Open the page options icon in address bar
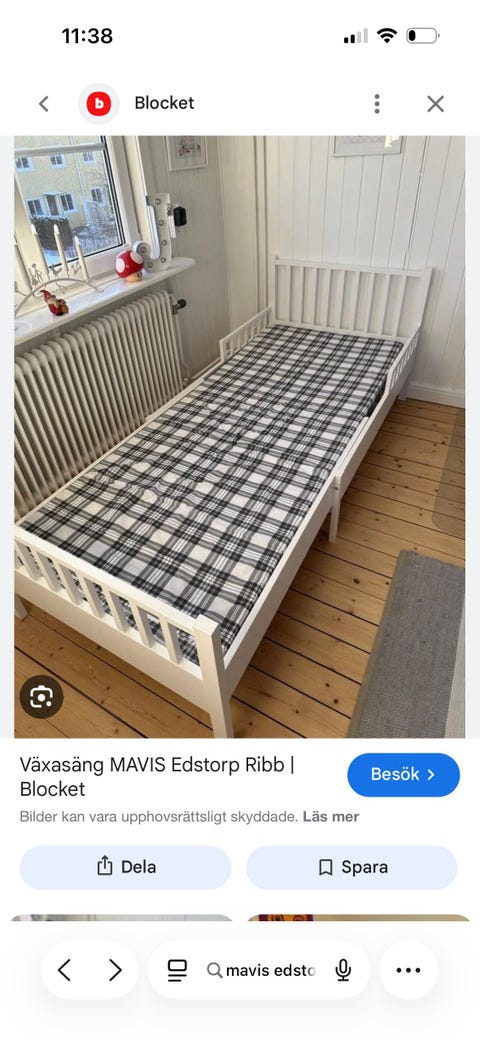Viewport: 480px width, 1041px height. click(177, 971)
